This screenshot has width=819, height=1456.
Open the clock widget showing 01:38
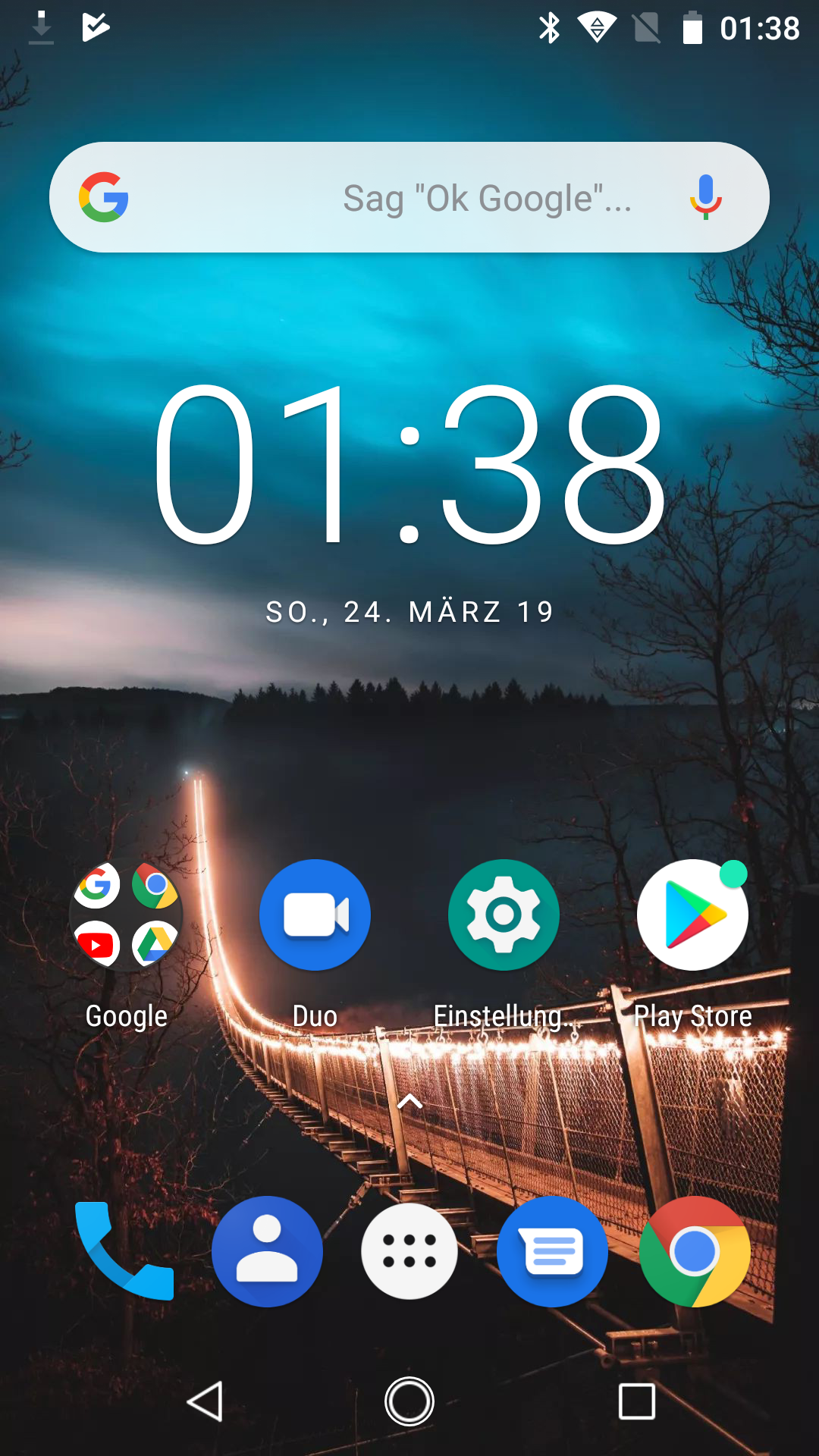(409, 464)
